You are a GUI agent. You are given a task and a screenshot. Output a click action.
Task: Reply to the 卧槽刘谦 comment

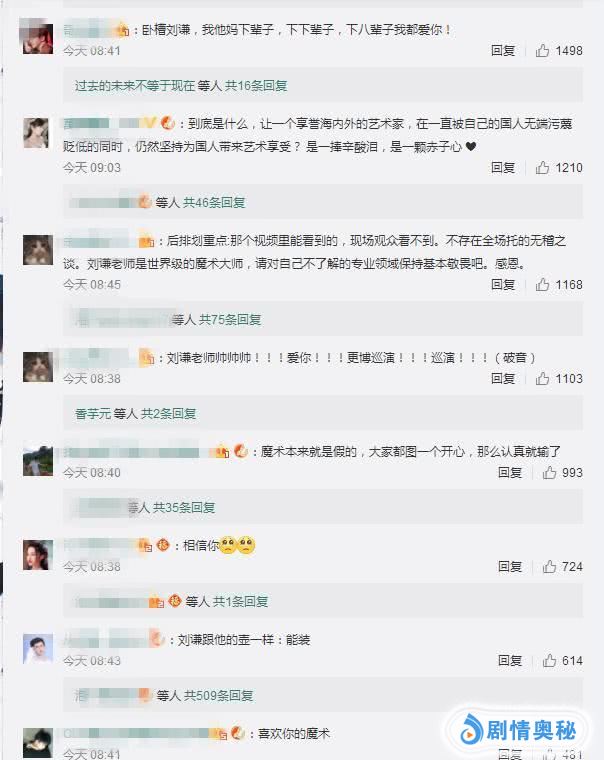click(503, 50)
